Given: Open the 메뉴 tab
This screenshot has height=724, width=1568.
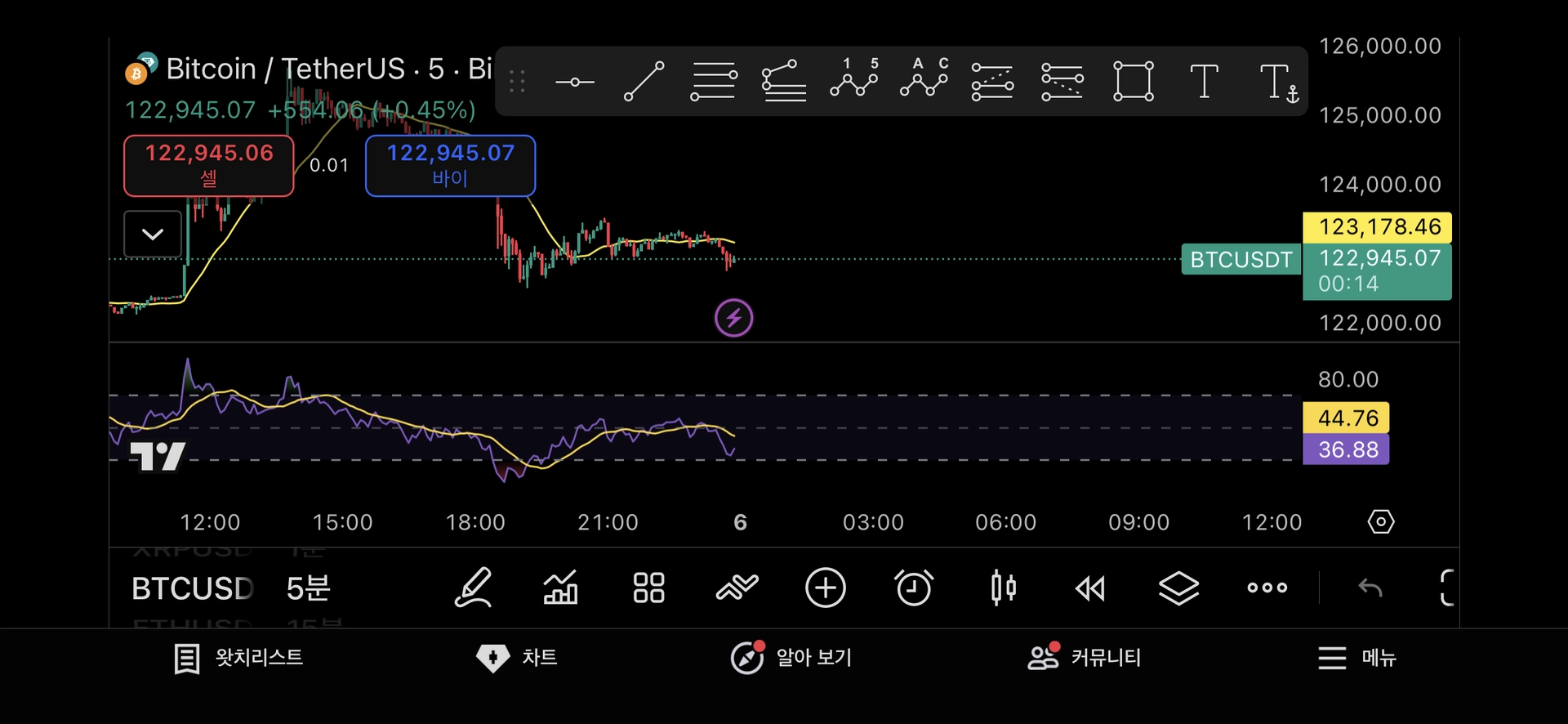Looking at the screenshot, I should coord(1357,658).
